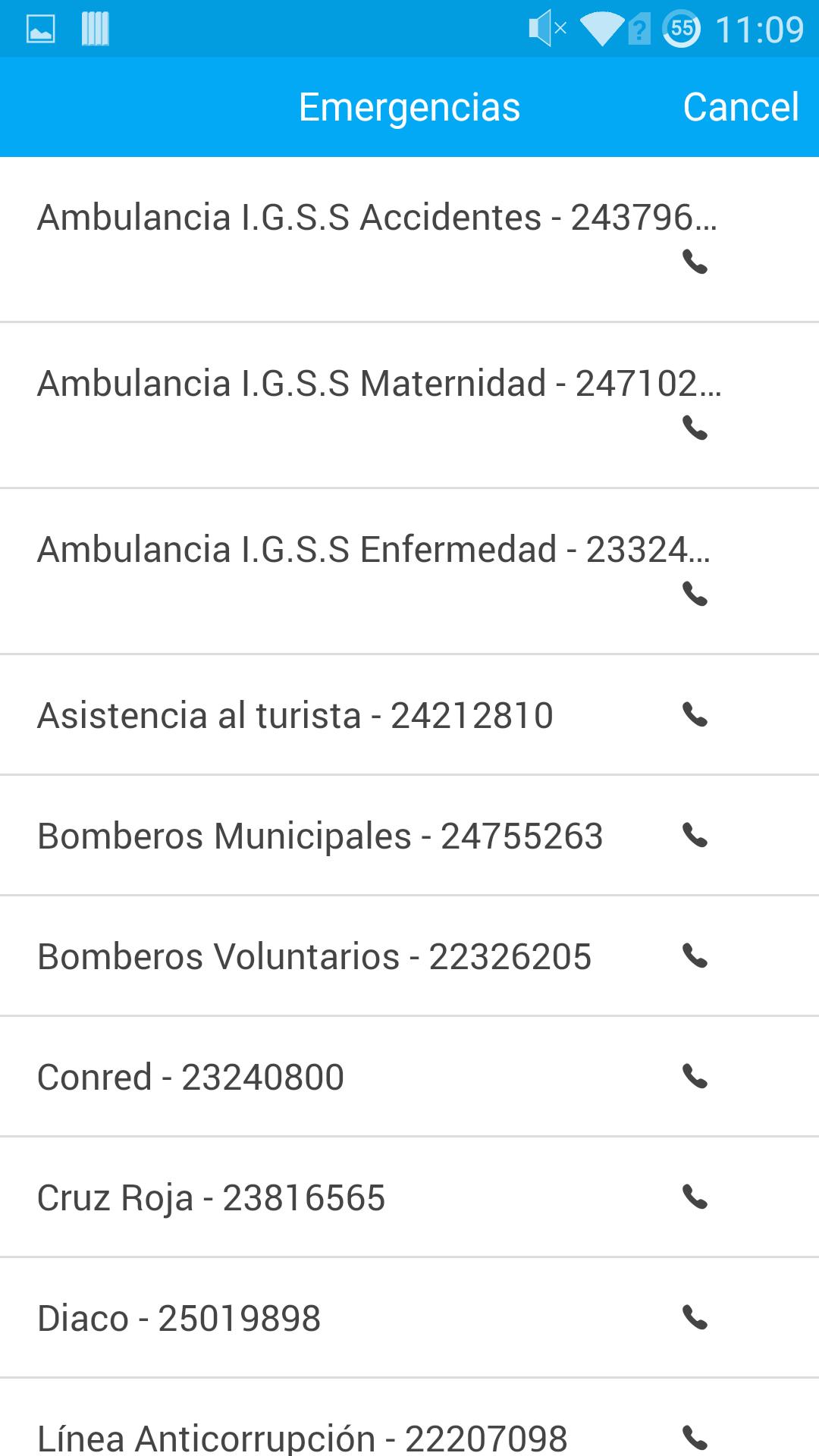Call Diaco using the phone icon
This screenshot has height=1456, width=819.
coord(695,1318)
